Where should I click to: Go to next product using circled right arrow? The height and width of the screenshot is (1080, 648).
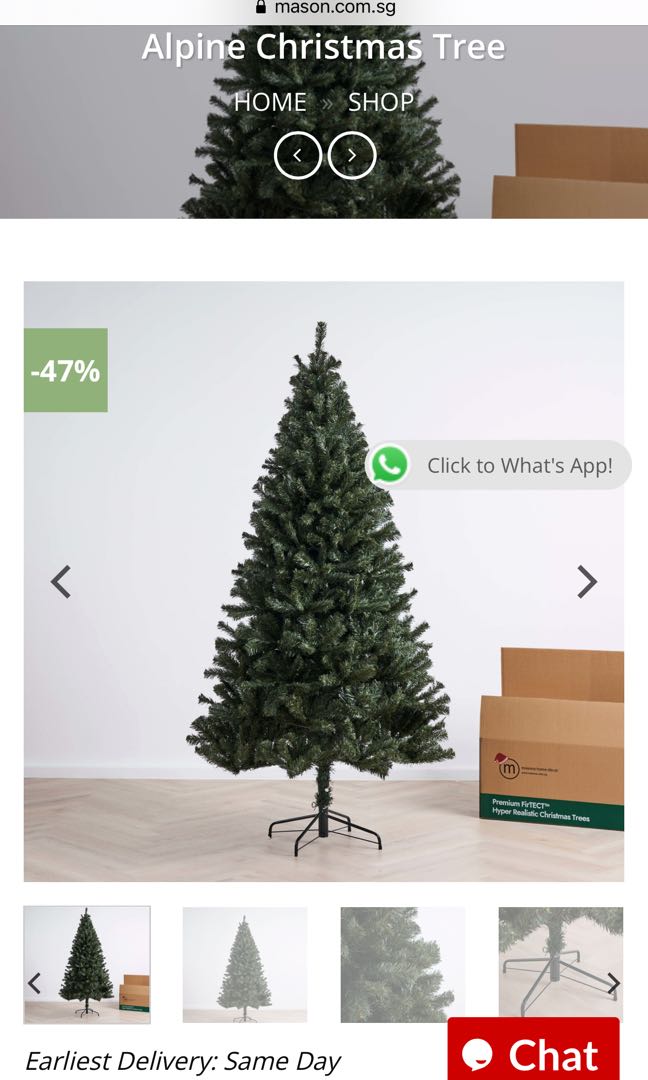click(x=352, y=155)
